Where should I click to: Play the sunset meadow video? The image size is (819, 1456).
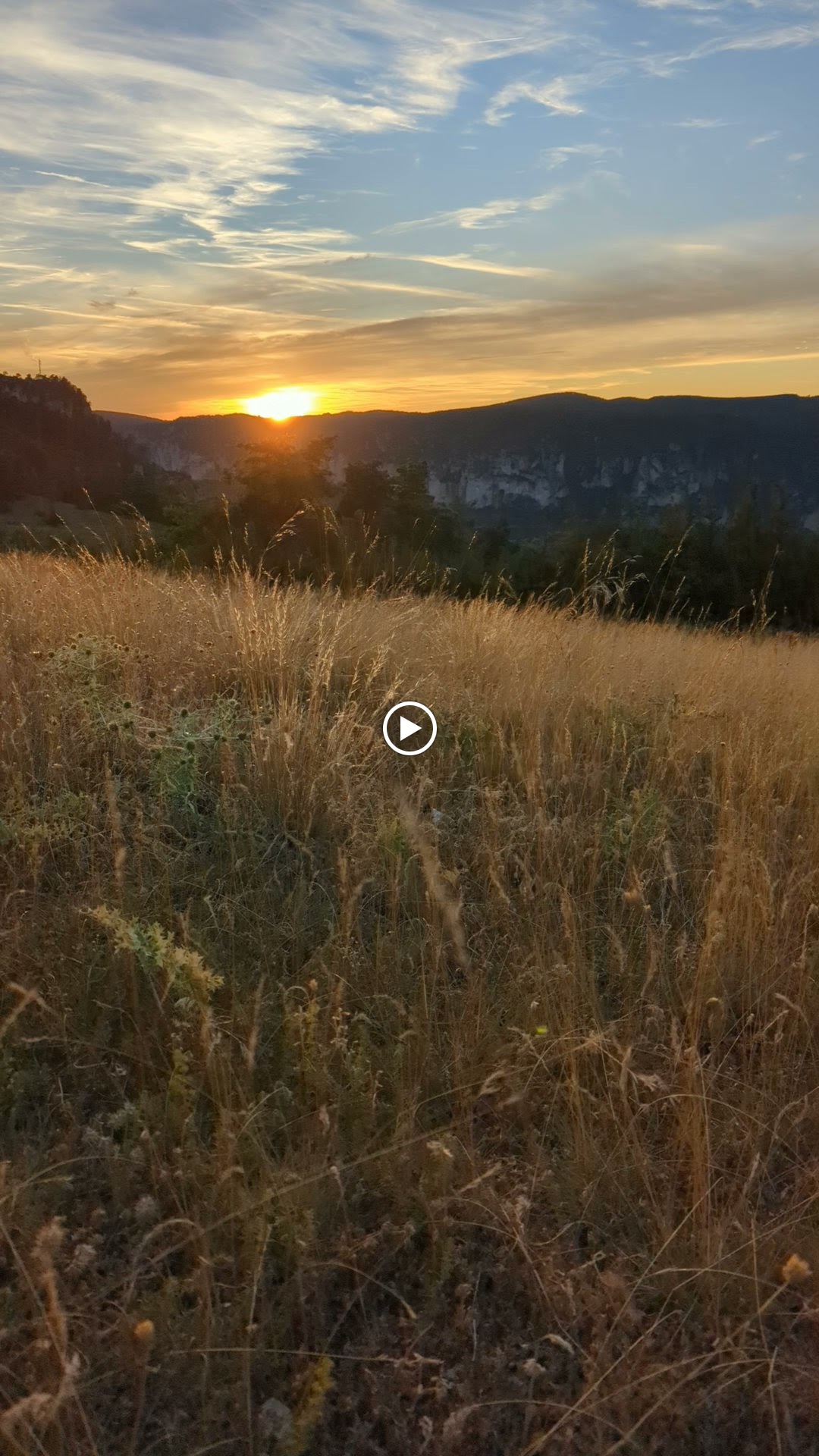coord(409,728)
